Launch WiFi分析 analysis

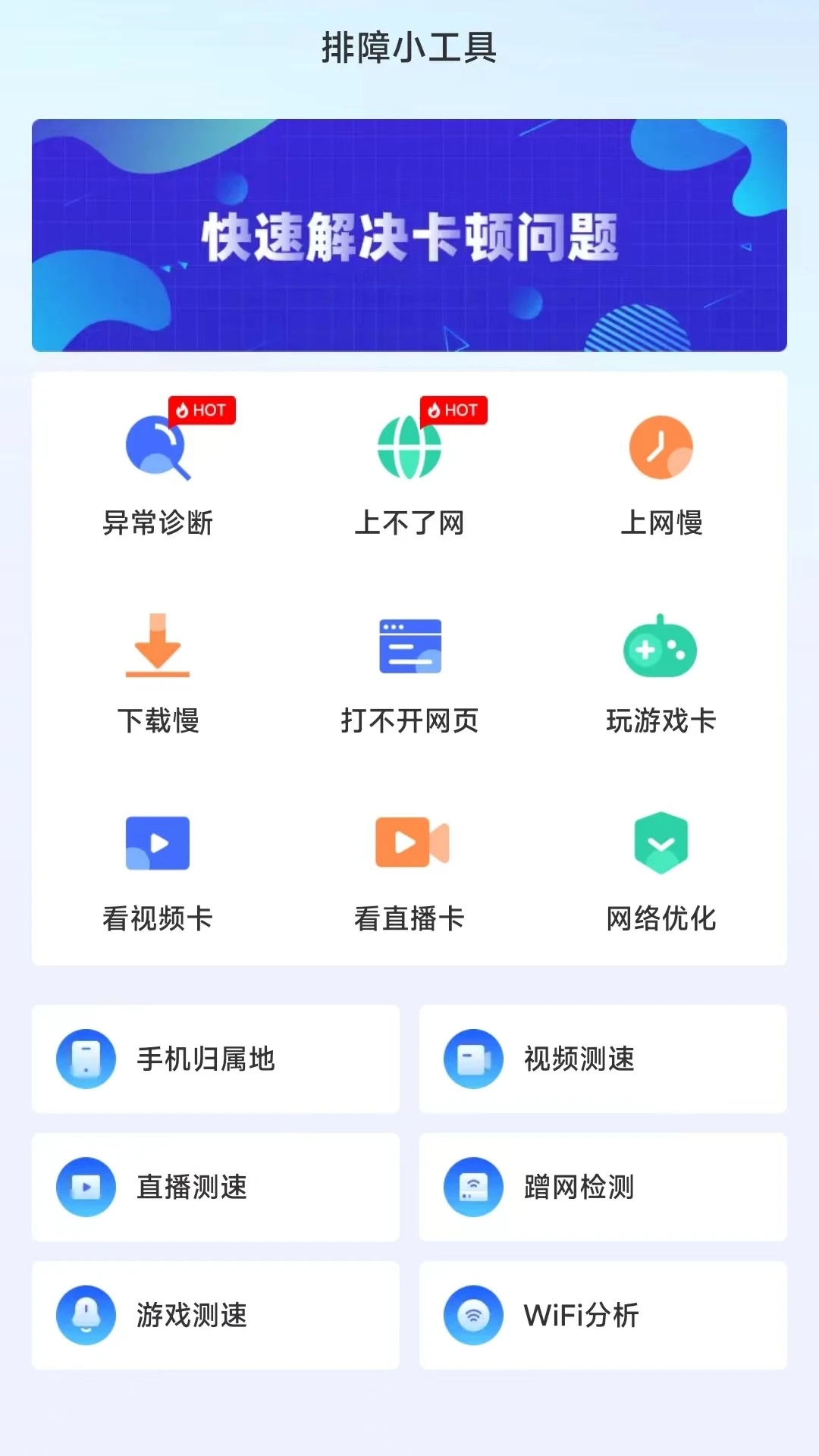pyautogui.click(x=603, y=1316)
